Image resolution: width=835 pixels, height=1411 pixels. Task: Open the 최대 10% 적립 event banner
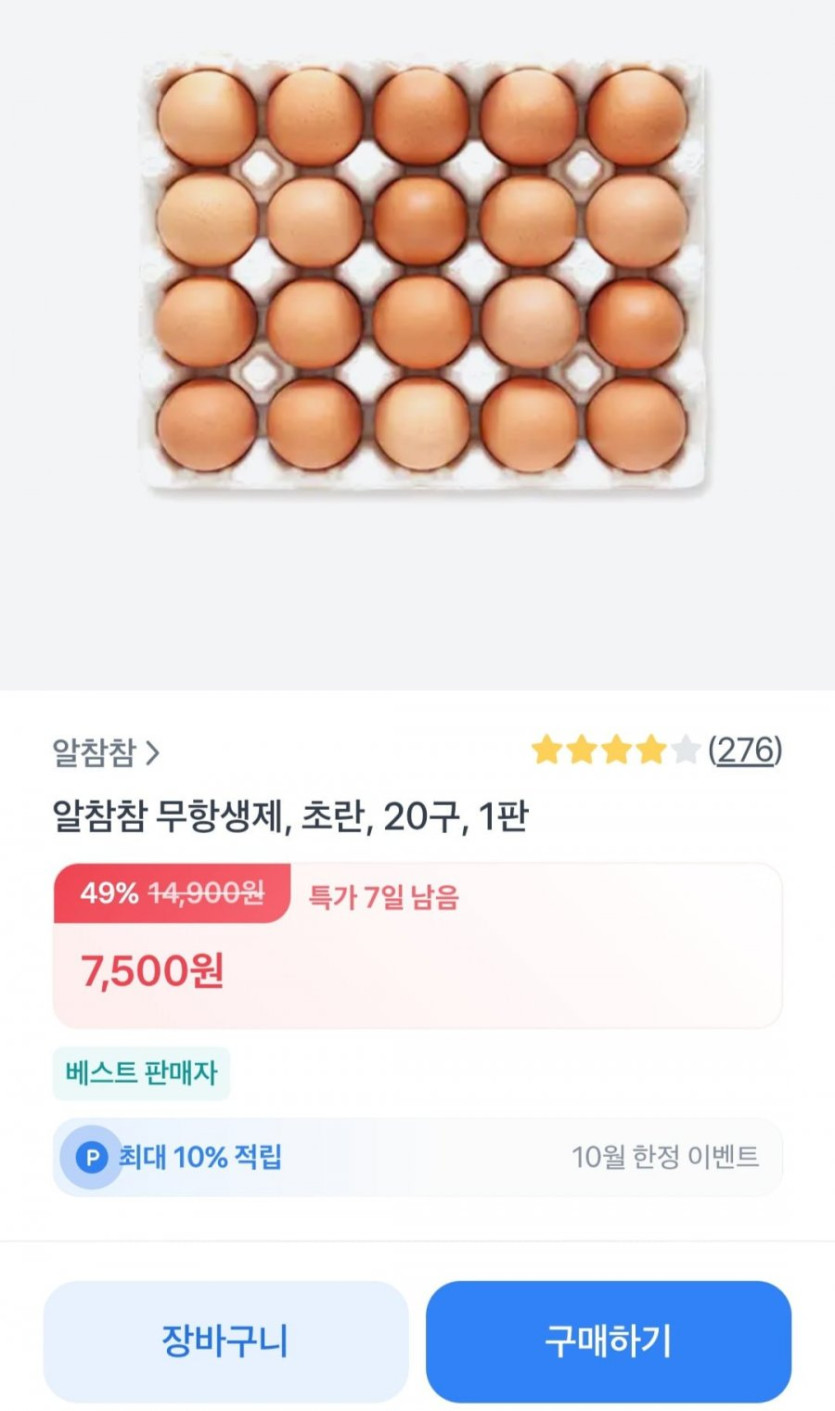[x=416, y=1158]
